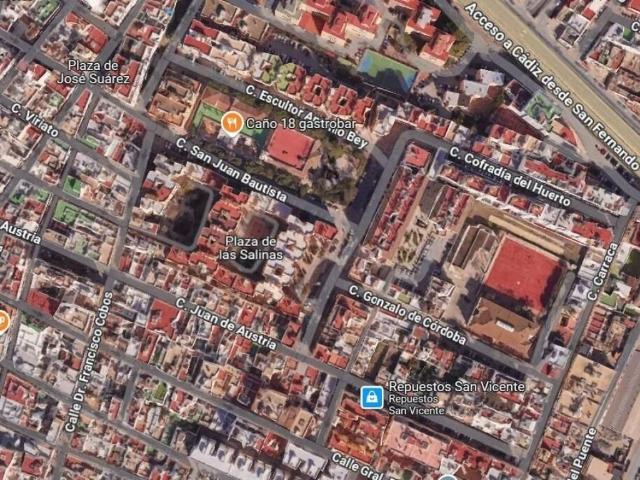The image size is (640, 480).
Task: Open the Caño 18 gastrobar restaurant marker
Action: 231,124
